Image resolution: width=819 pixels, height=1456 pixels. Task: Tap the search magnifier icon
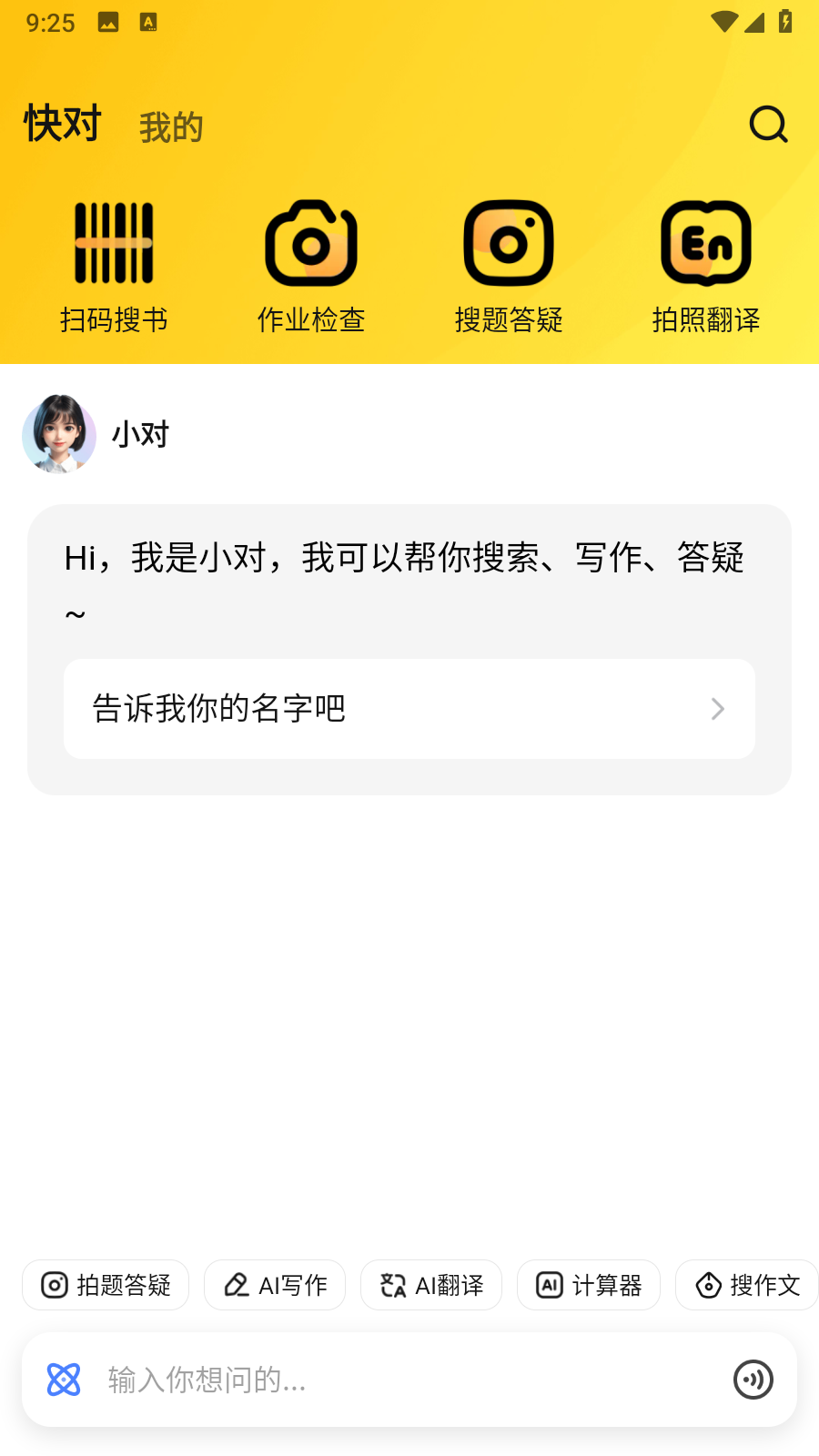coord(769,126)
